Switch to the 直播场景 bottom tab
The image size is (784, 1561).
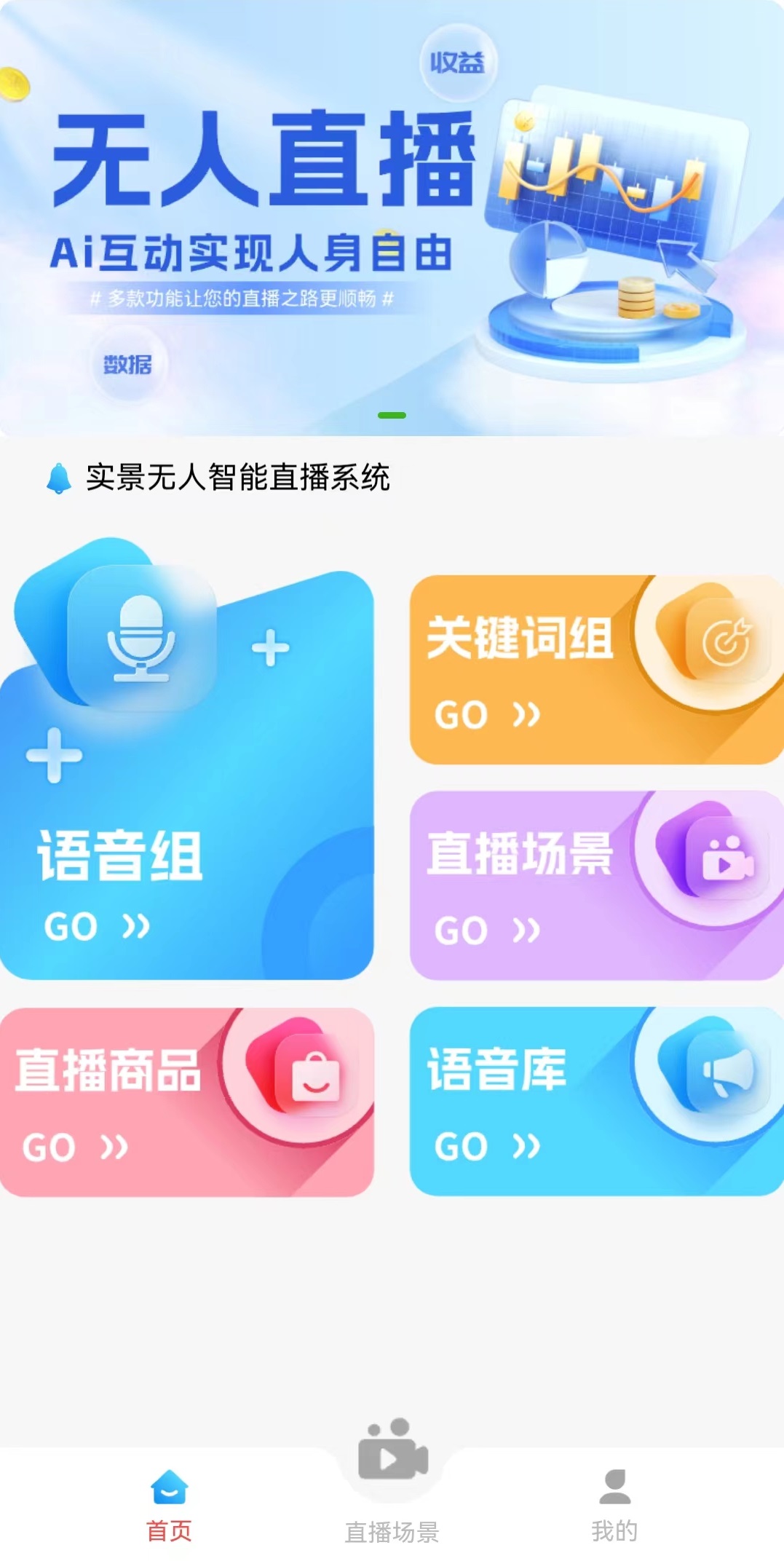point(392,1485)
